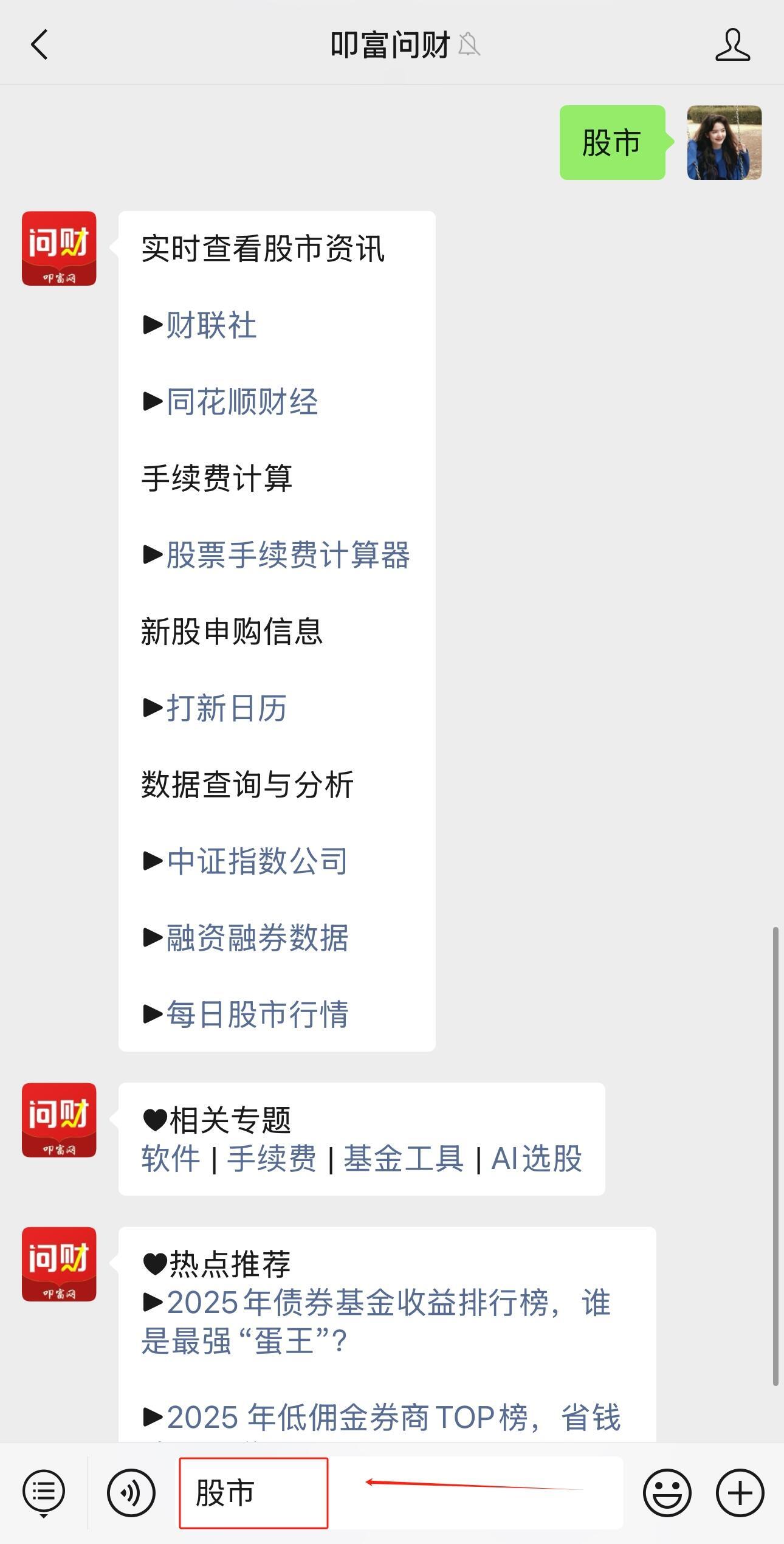Image resolution: width=784 pixels, height=1544 pixels.
Task: Open the 手续费 topic link
Action: pos(272,1159)
